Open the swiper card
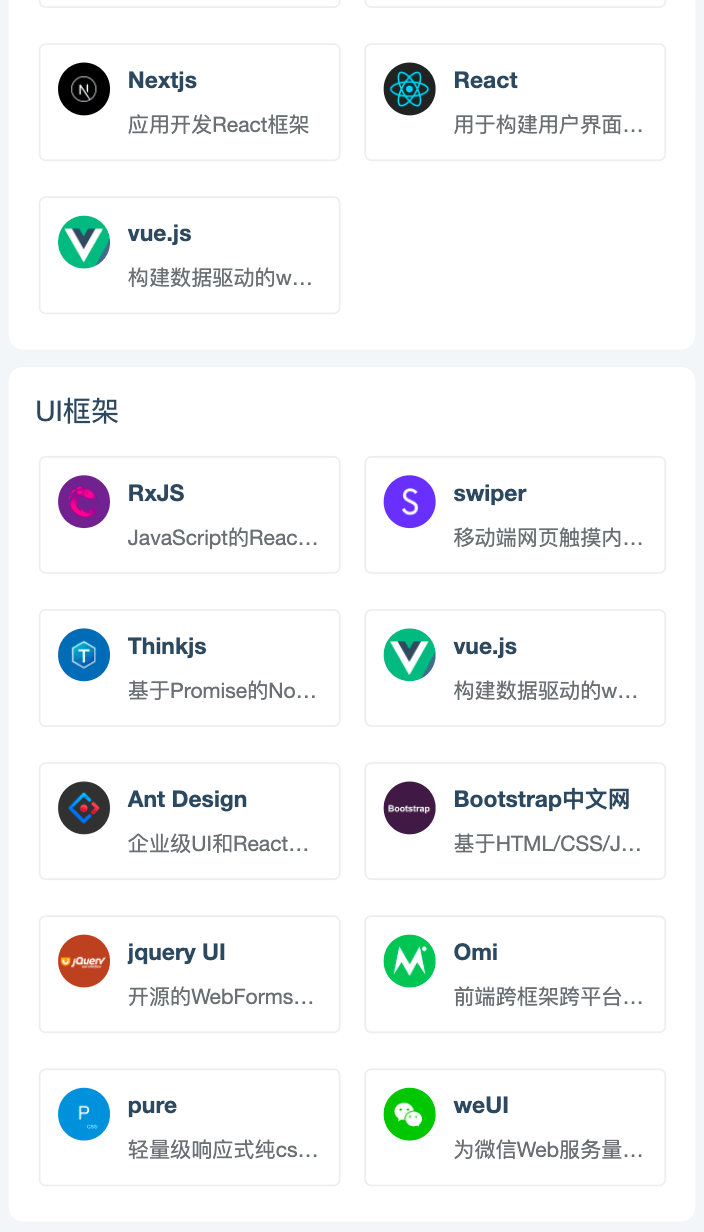 (515, 515)
